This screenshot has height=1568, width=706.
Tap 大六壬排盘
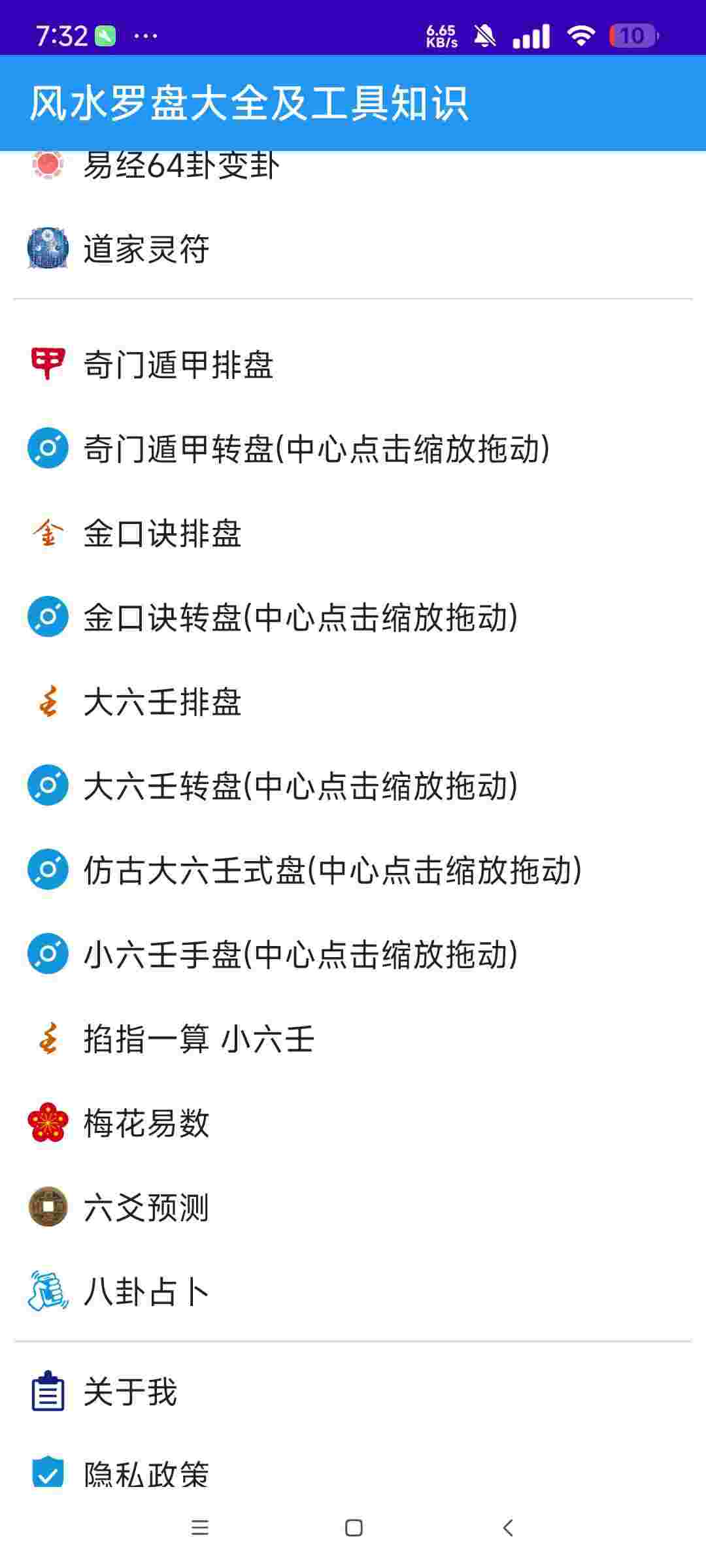coord(162,702)
